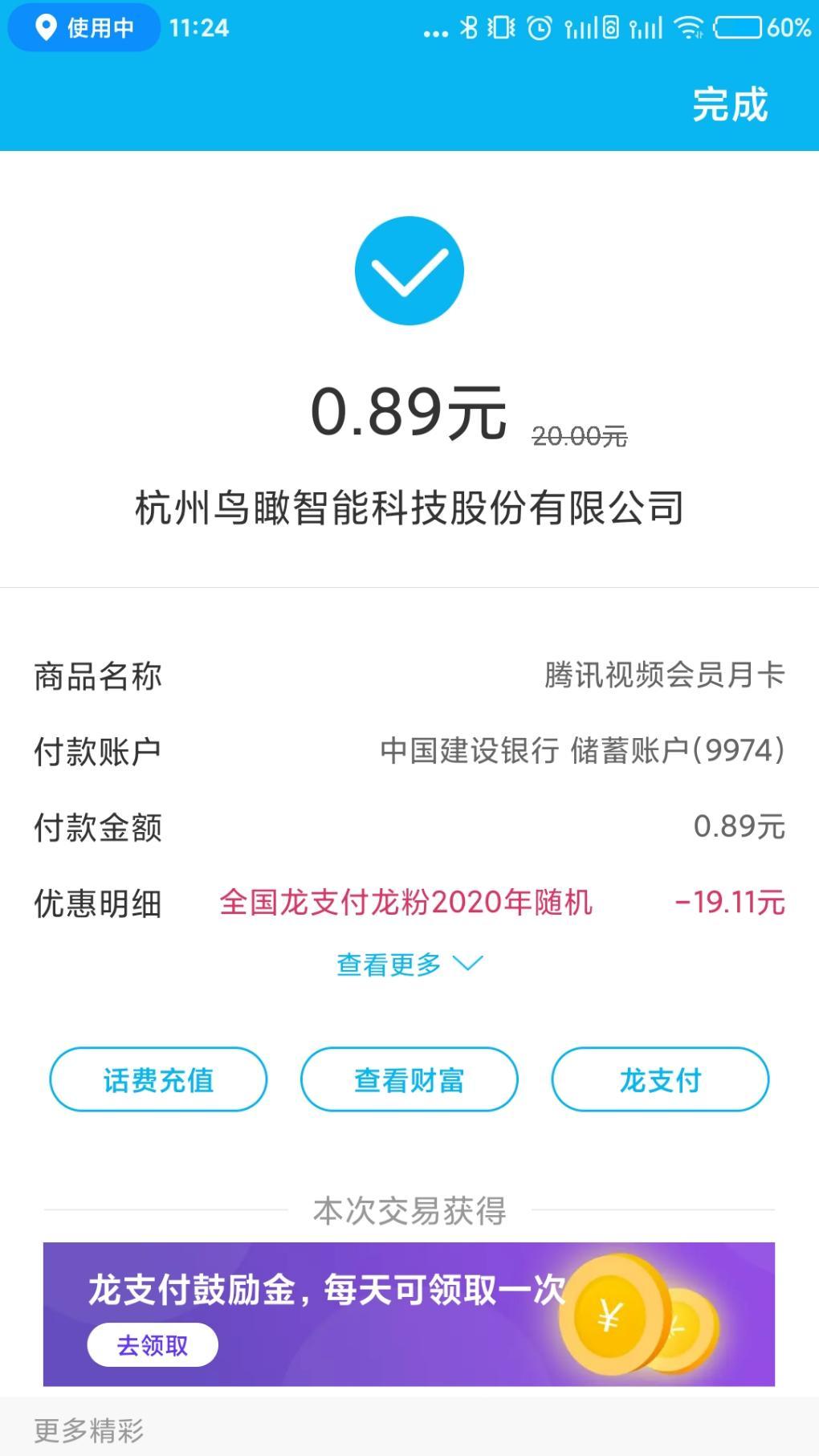Viewport: 819px width, 1456px height.
Task: Tap 完成 to finish payment
Action: pyautogui.click(x=729, y=105)
